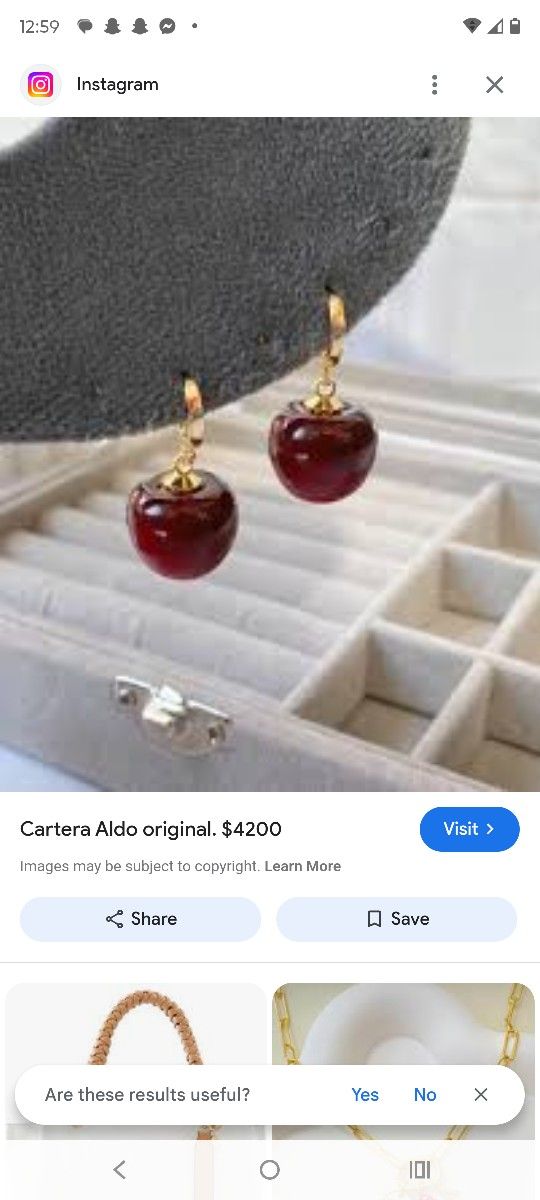Open the three-dot overflow menu
The width and height of the screenshot is (540, 1200).
434,85
